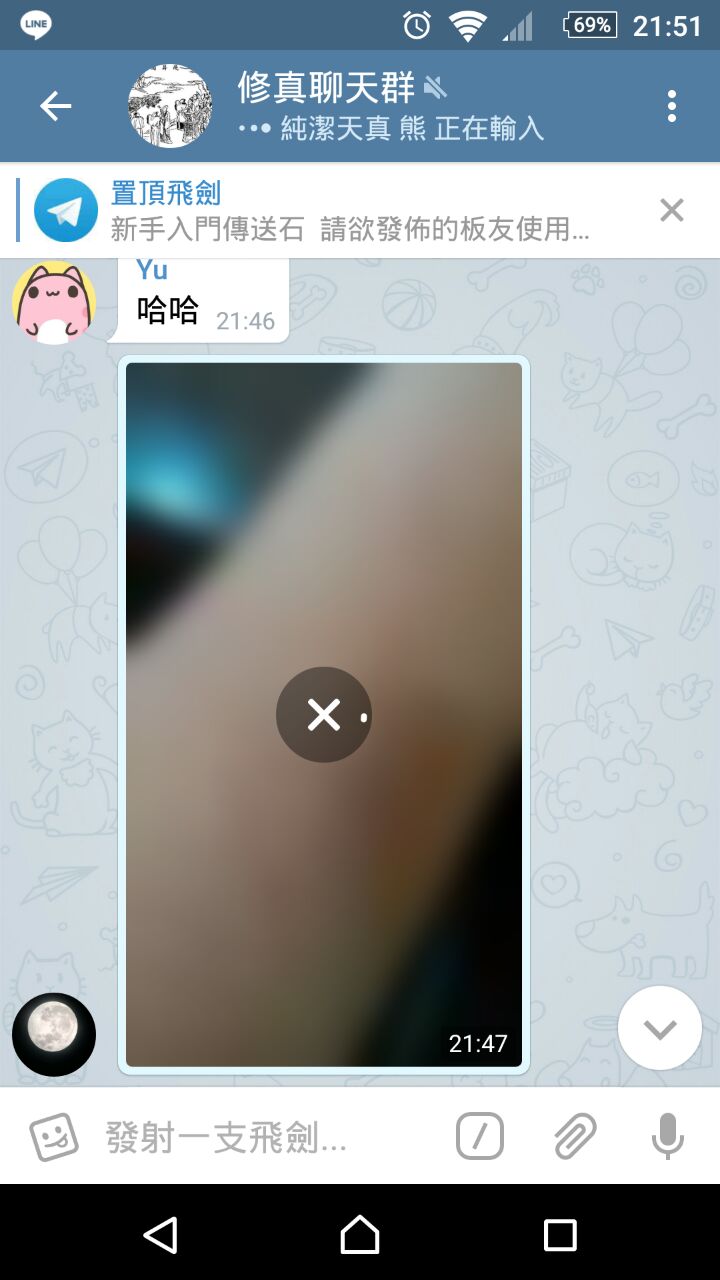Go back from the chat

pos(56,106)
